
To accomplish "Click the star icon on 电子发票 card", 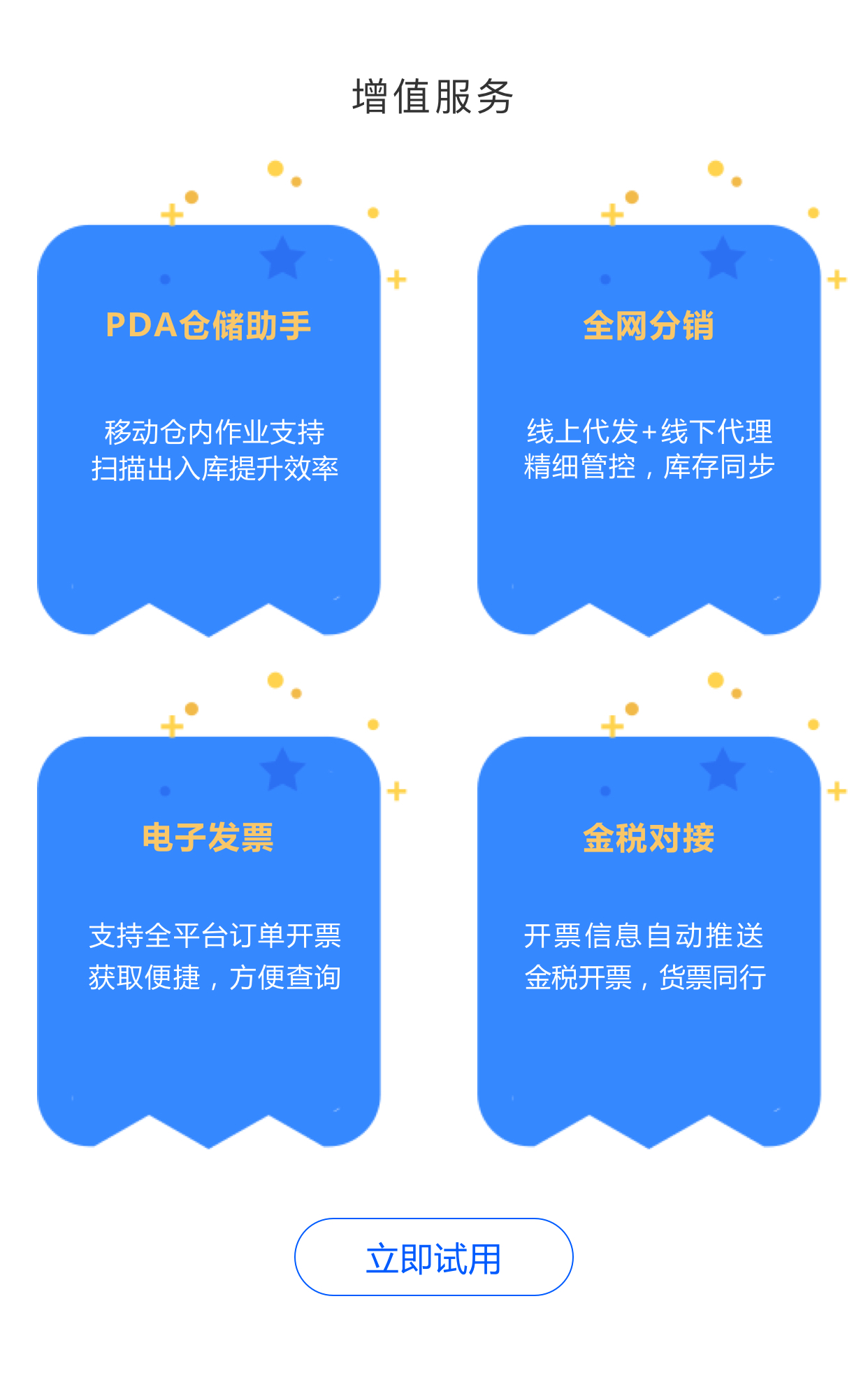I will tap(282, 772).
